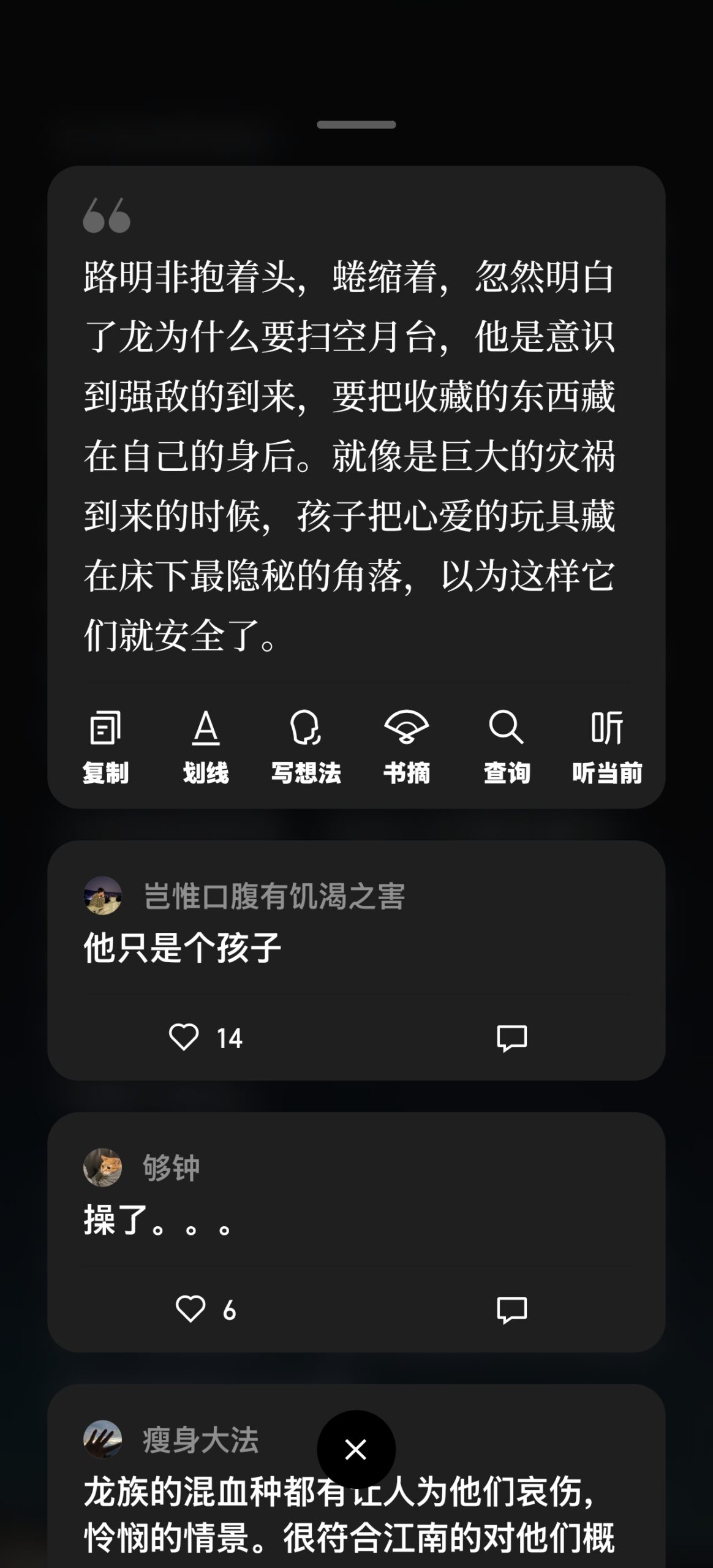The height and width of the screenshot is (1568, 713).
Task: Like the comment 他只是个孩子
Action: point(206,1038)
